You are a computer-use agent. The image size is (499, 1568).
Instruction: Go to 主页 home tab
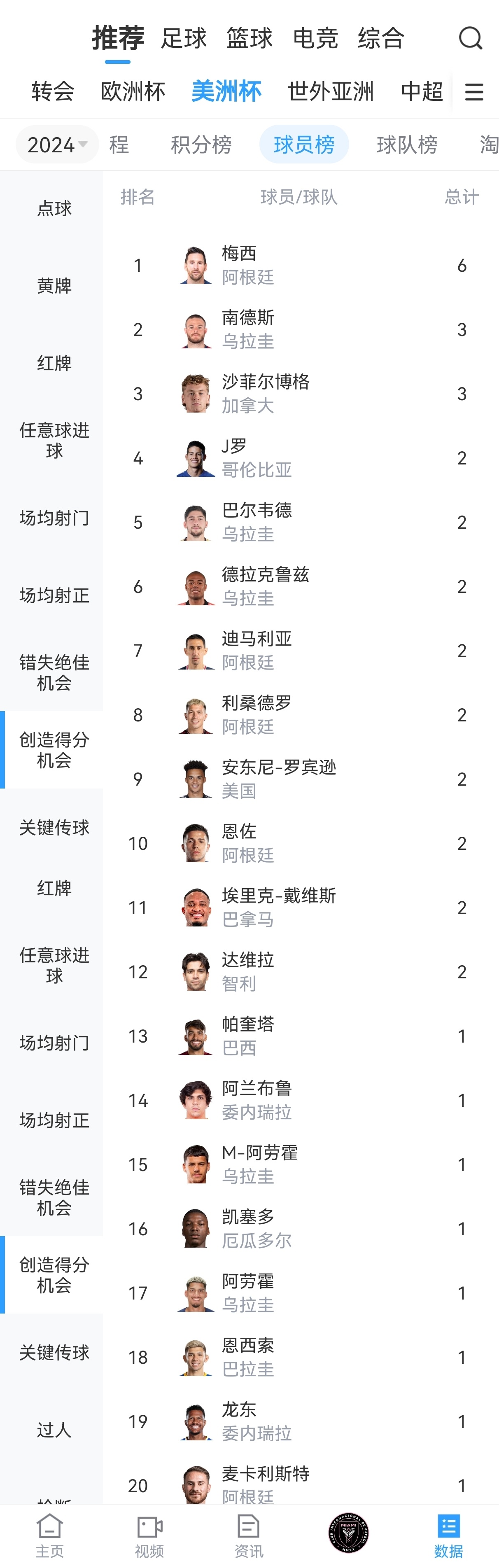pos(50,1535)
